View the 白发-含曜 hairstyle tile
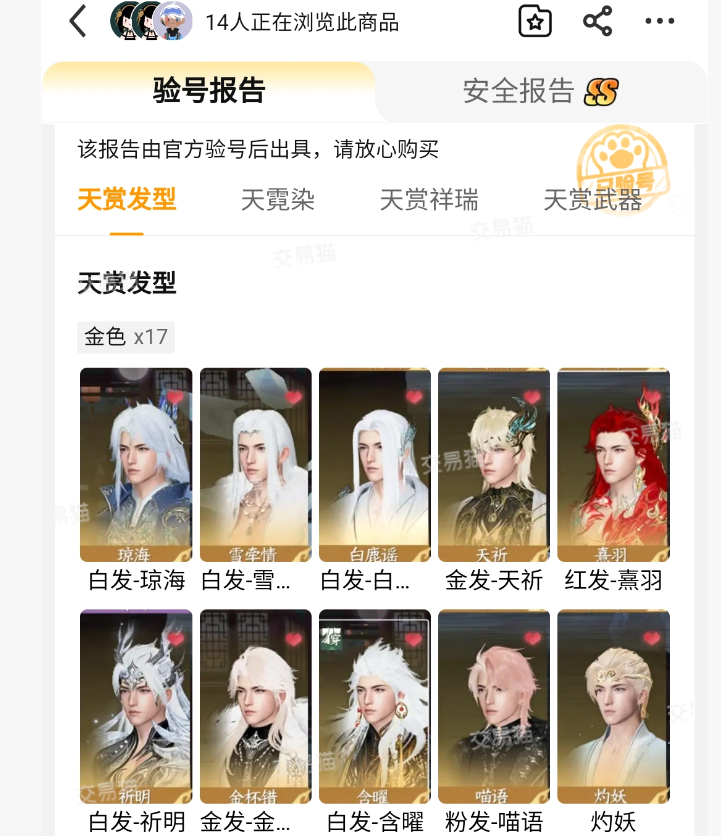 [x=375, y=706]
